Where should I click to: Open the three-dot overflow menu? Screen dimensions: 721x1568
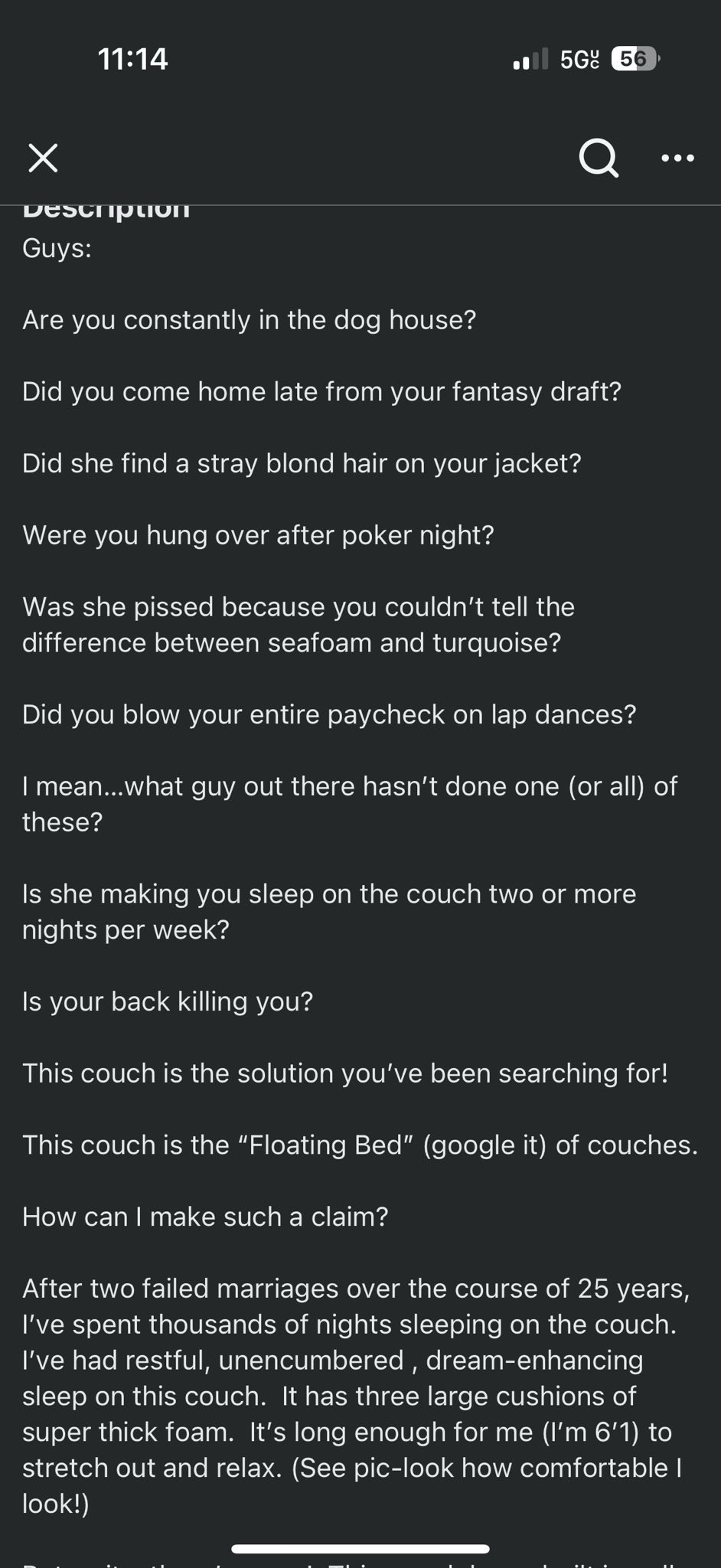pos(678,158)
